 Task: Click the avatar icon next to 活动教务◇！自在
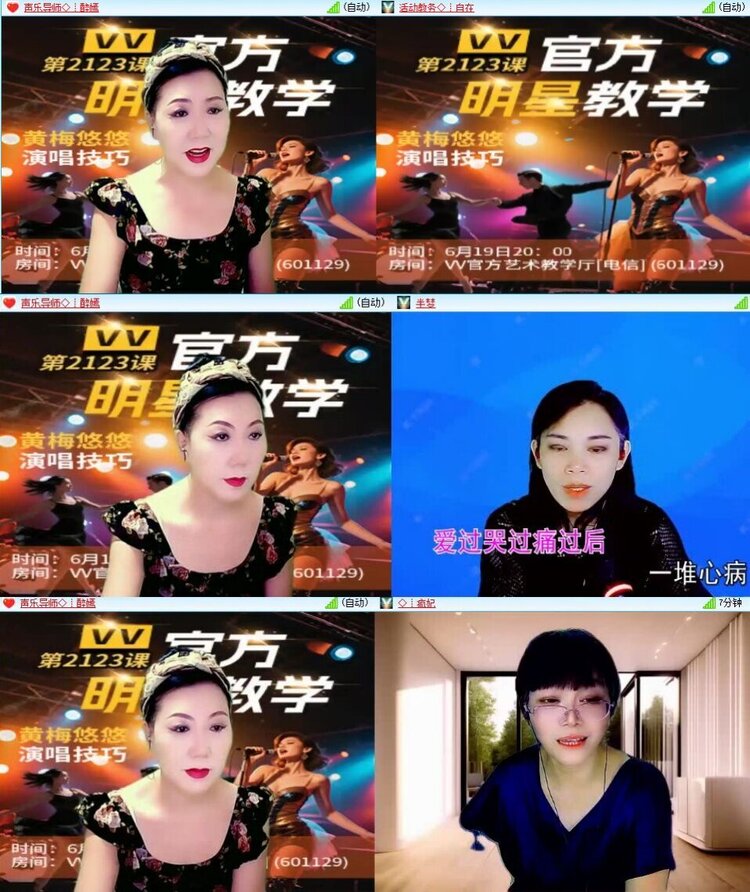point(385,8)
